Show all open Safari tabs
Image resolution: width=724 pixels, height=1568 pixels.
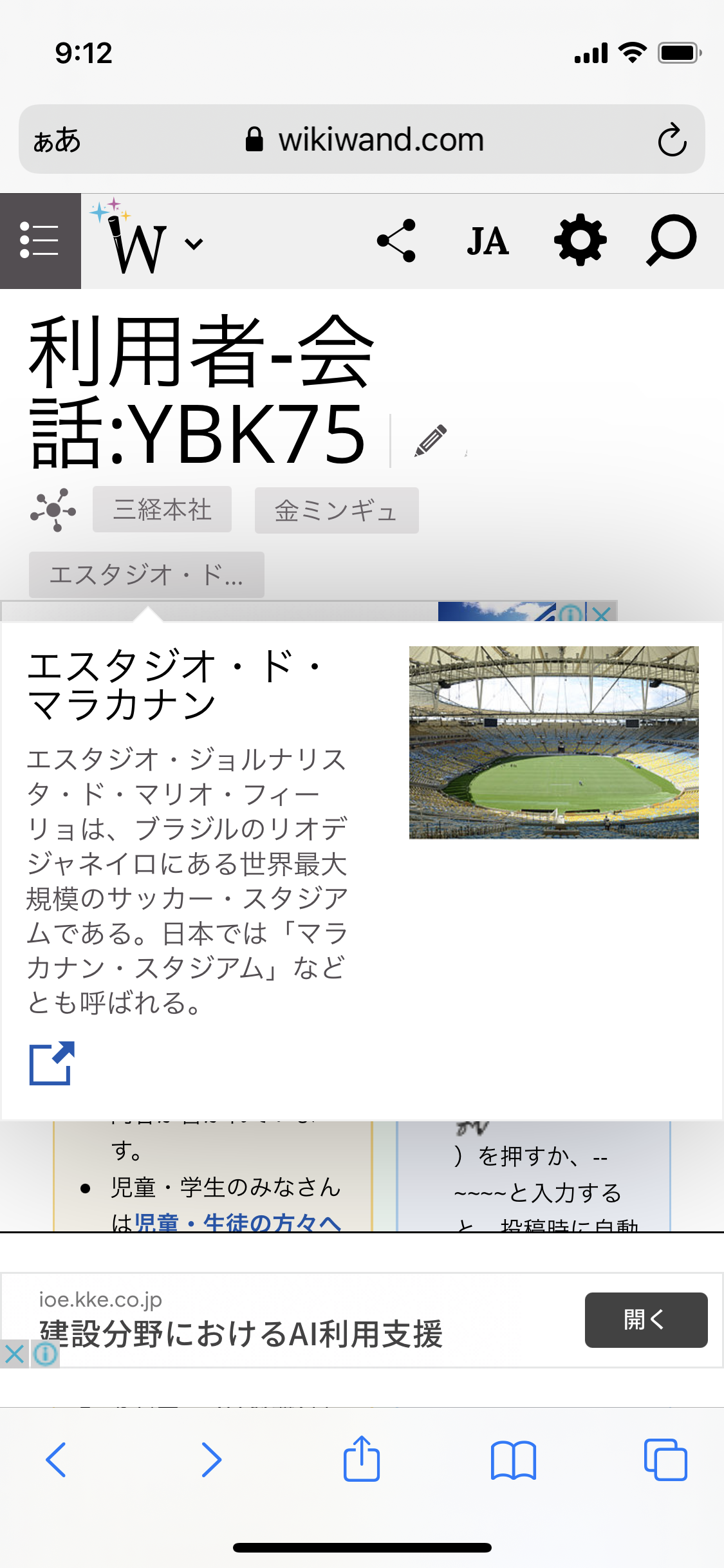tap(665, 1459)
